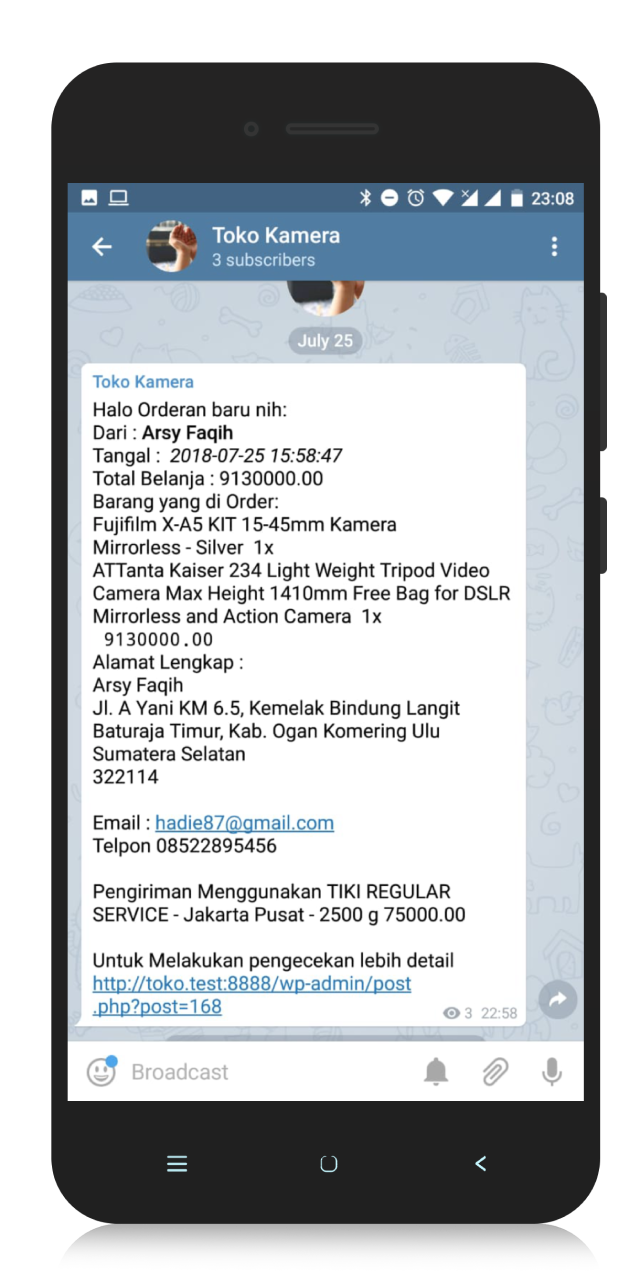Forward the order message with the share arrow
This screenshot has width=640, height=1282.
[557, 998]
